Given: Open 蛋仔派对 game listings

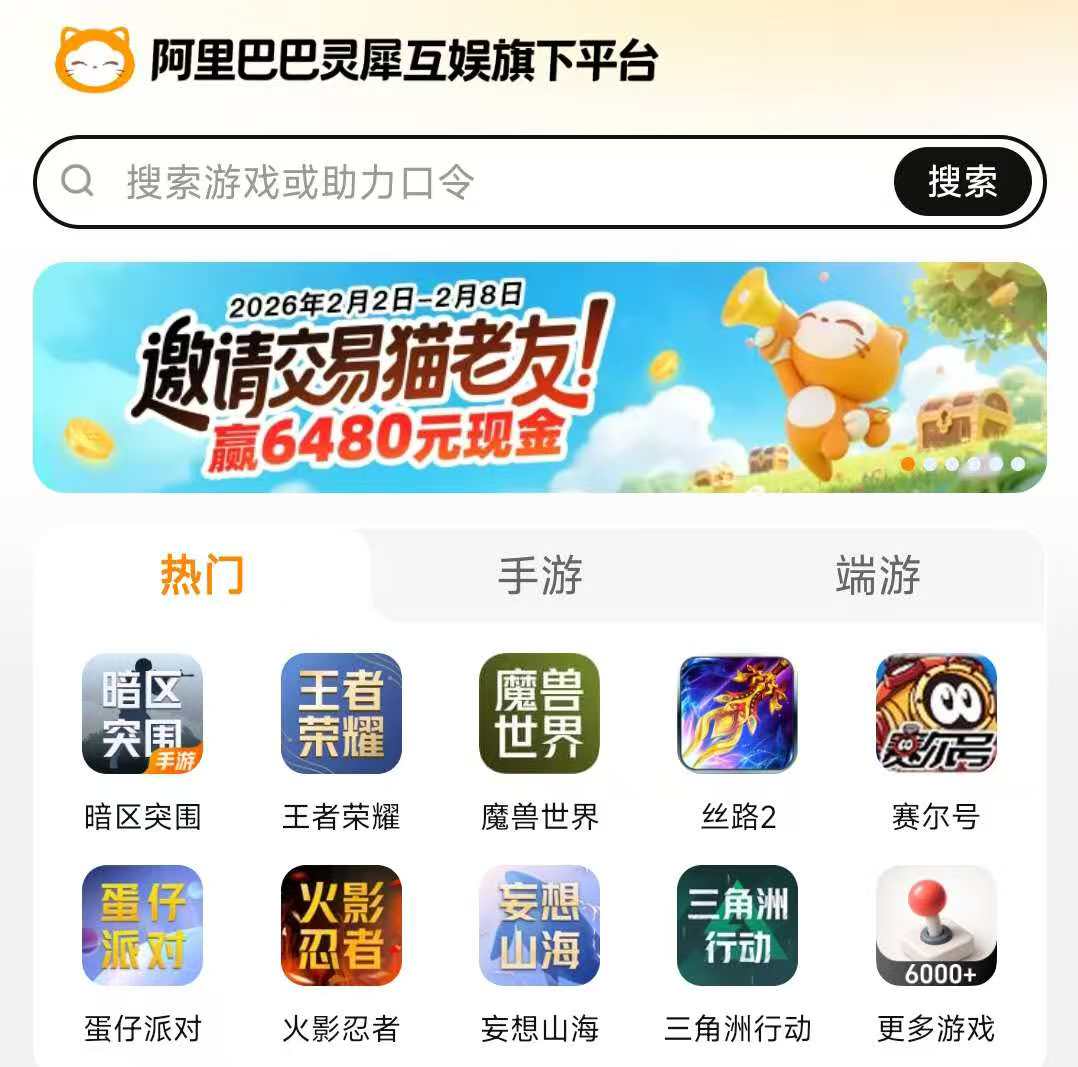Looking at the screenshot, I should pos(142,925).
